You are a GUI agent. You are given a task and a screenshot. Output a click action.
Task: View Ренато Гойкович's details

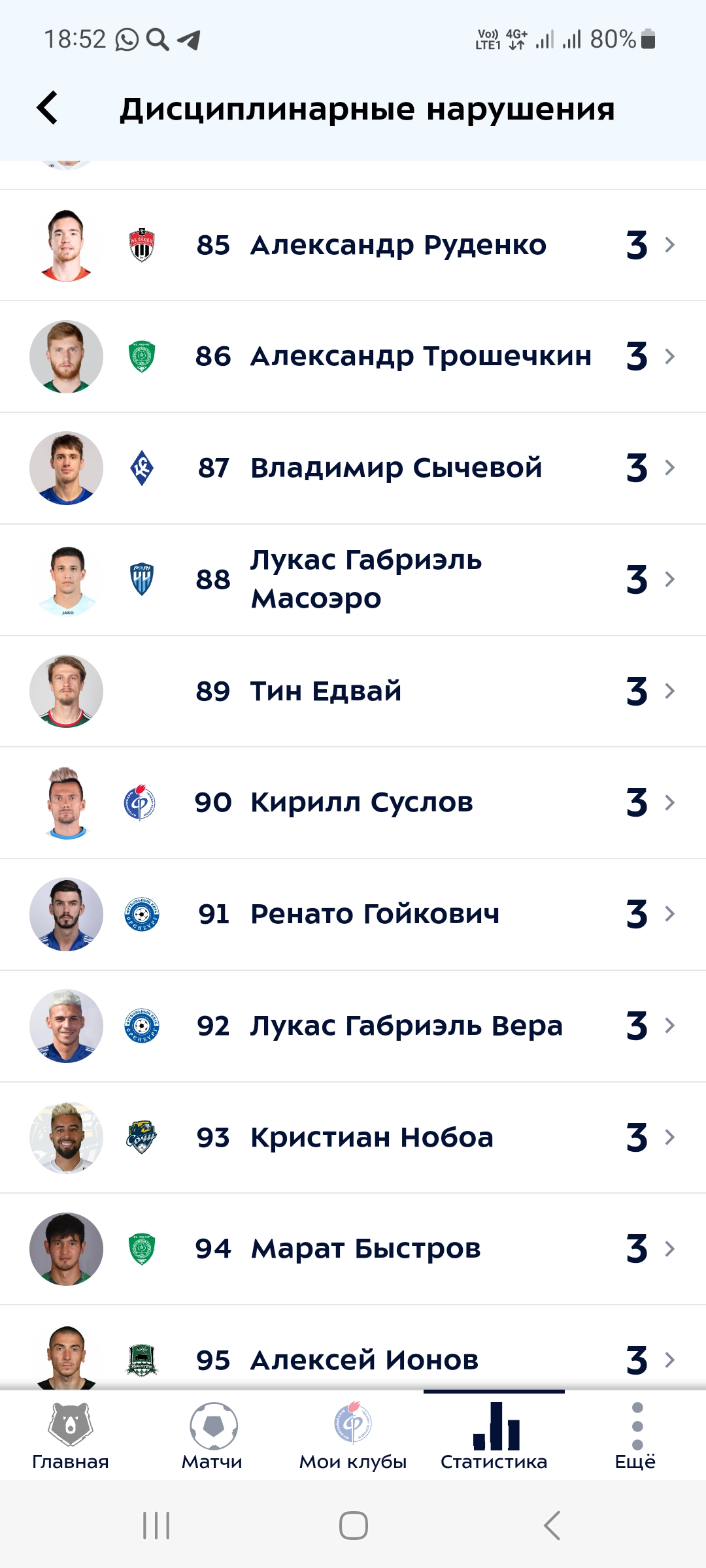375,914
